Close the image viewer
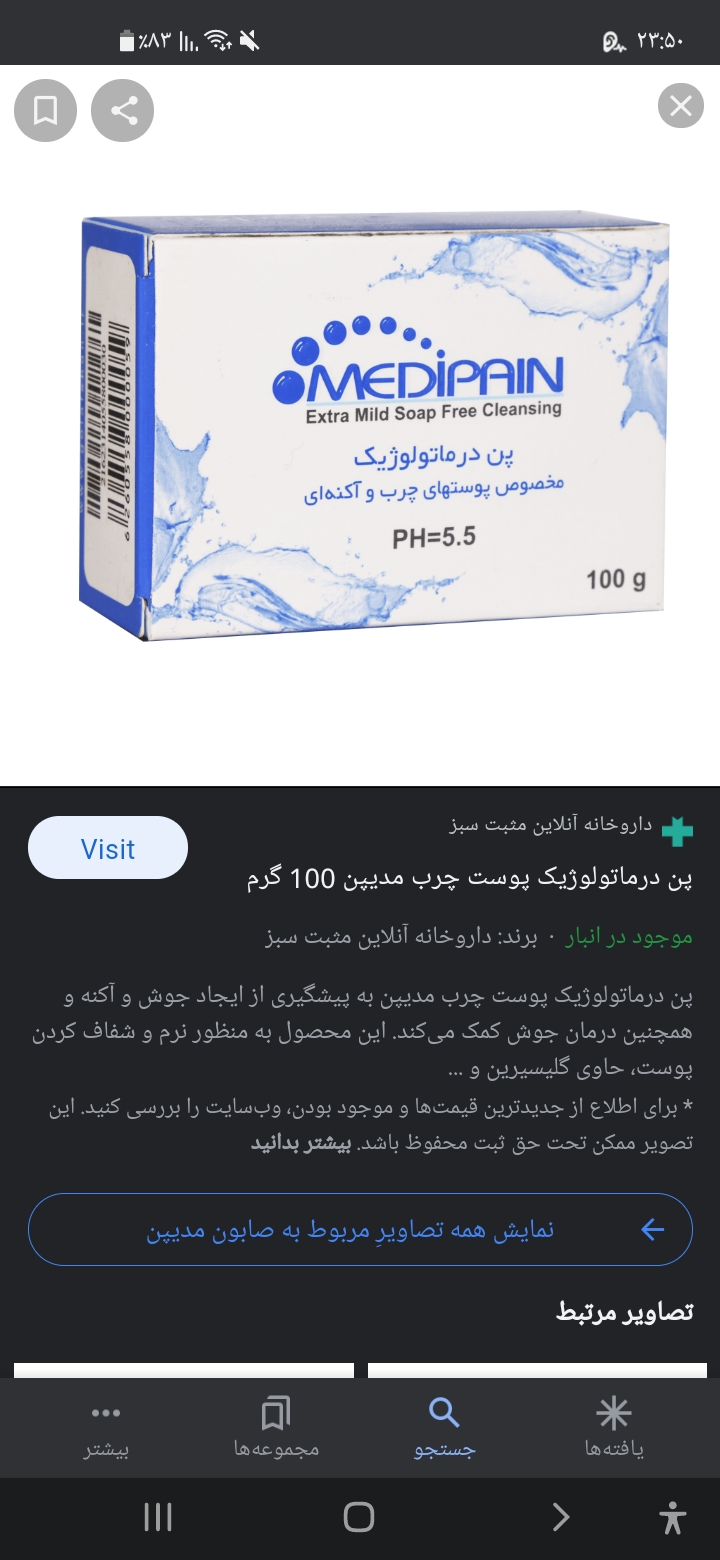The width and height of the screenshot is (720, 1560). click(680, 106)
